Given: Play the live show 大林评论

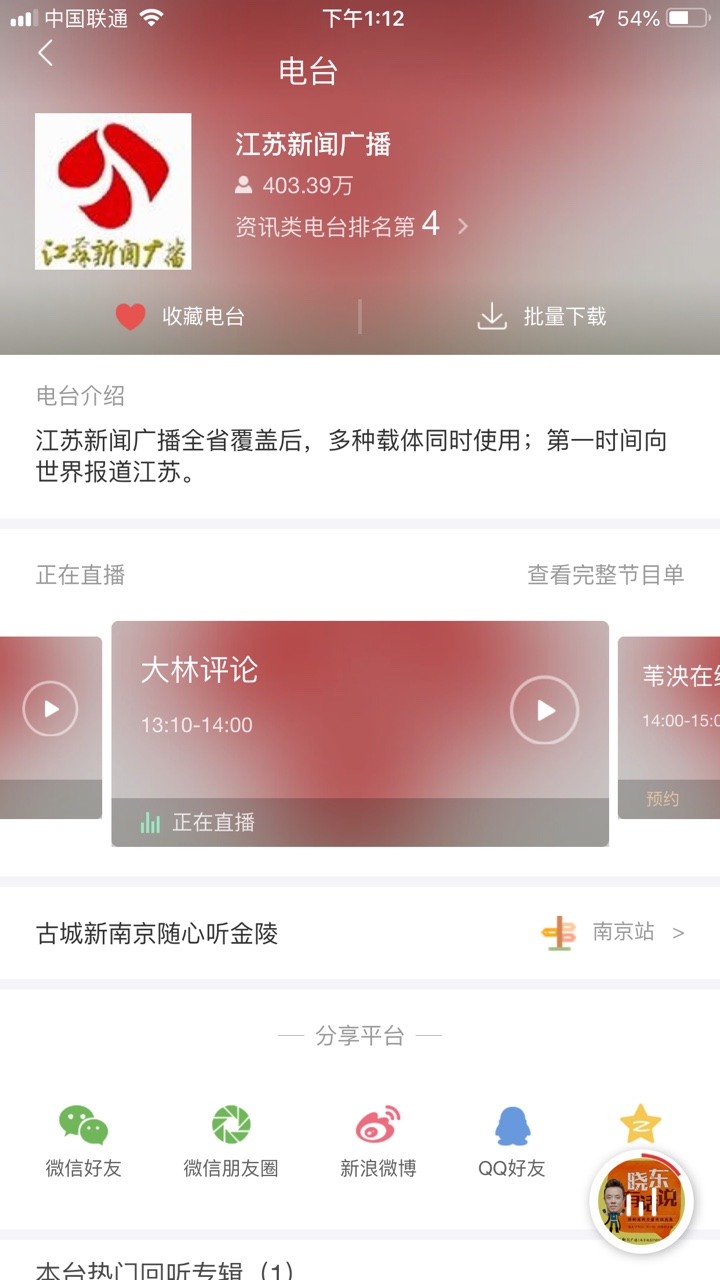Looking at the screenshot, I should point(544,710).
